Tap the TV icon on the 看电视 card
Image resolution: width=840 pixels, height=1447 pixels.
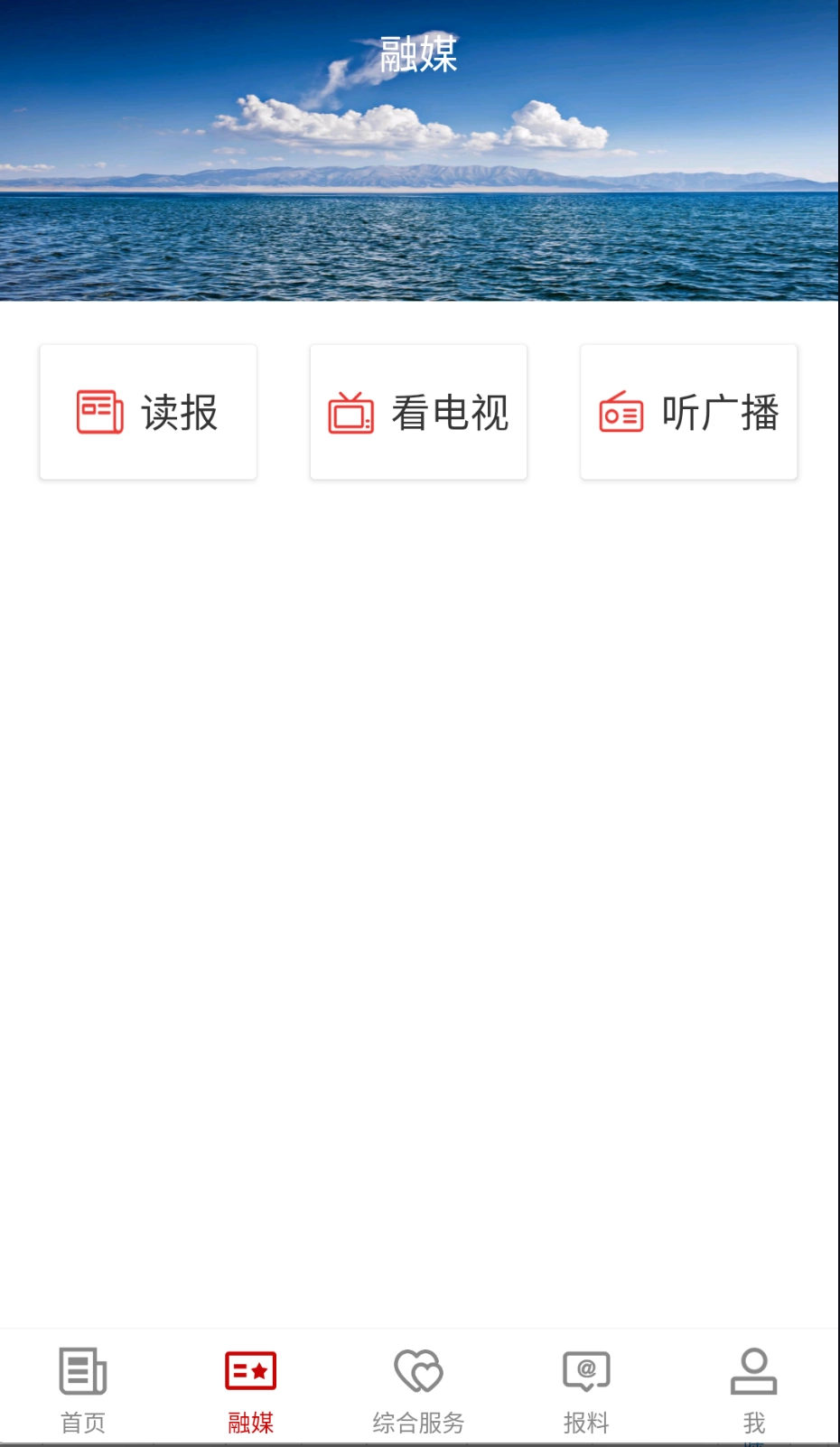click(x=352, y=412)
